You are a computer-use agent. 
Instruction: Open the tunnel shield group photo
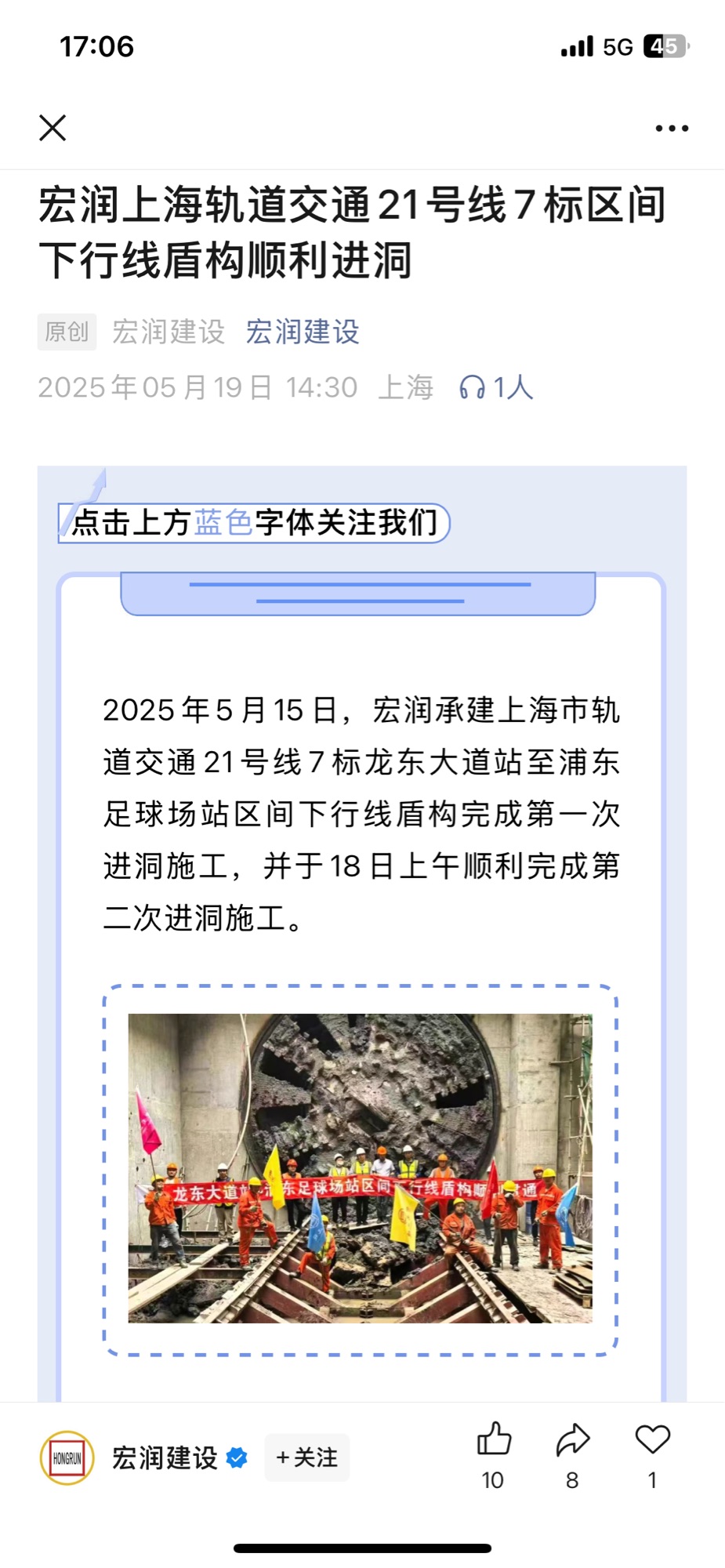(x=360, y=1168)
